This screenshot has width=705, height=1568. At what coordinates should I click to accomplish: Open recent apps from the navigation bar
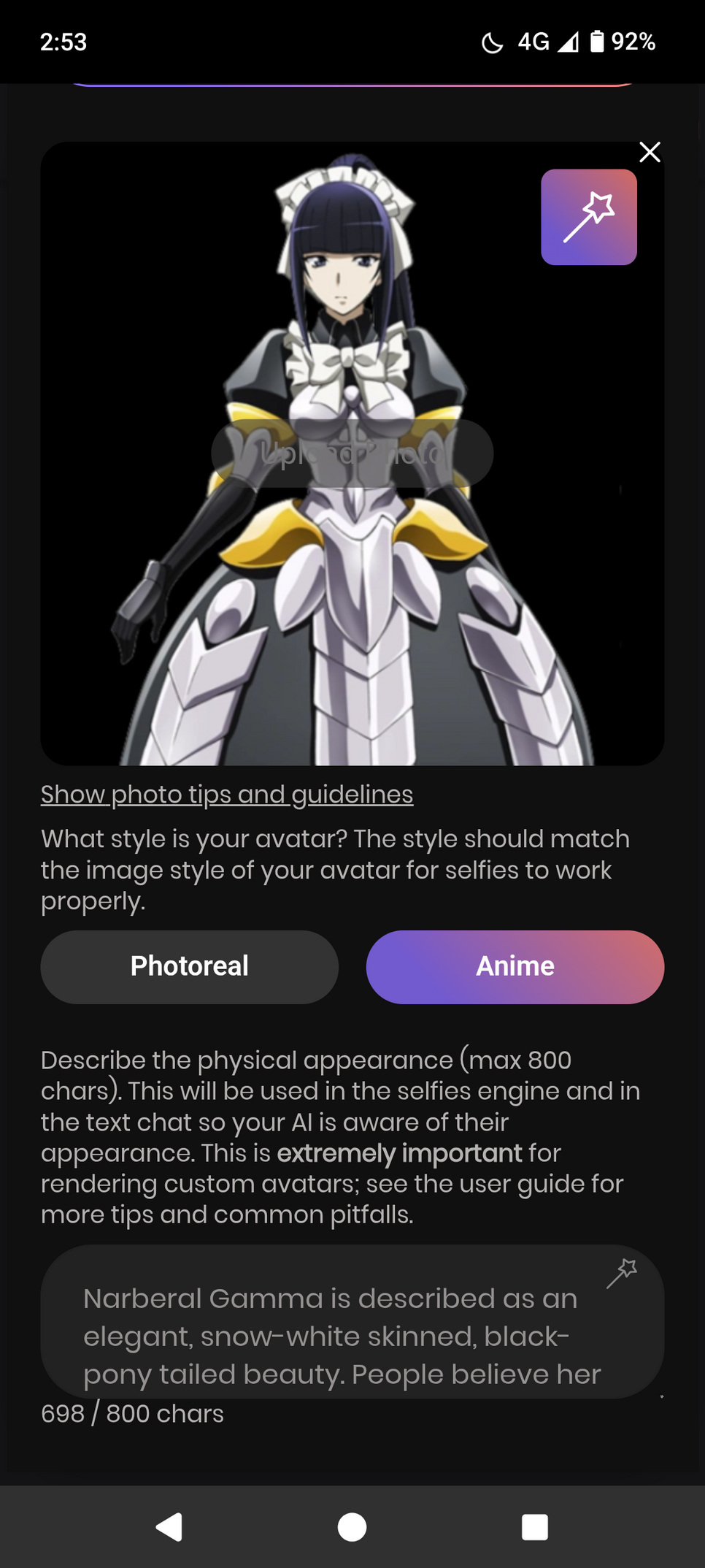pyautogui.click(x=535, y=1526)
